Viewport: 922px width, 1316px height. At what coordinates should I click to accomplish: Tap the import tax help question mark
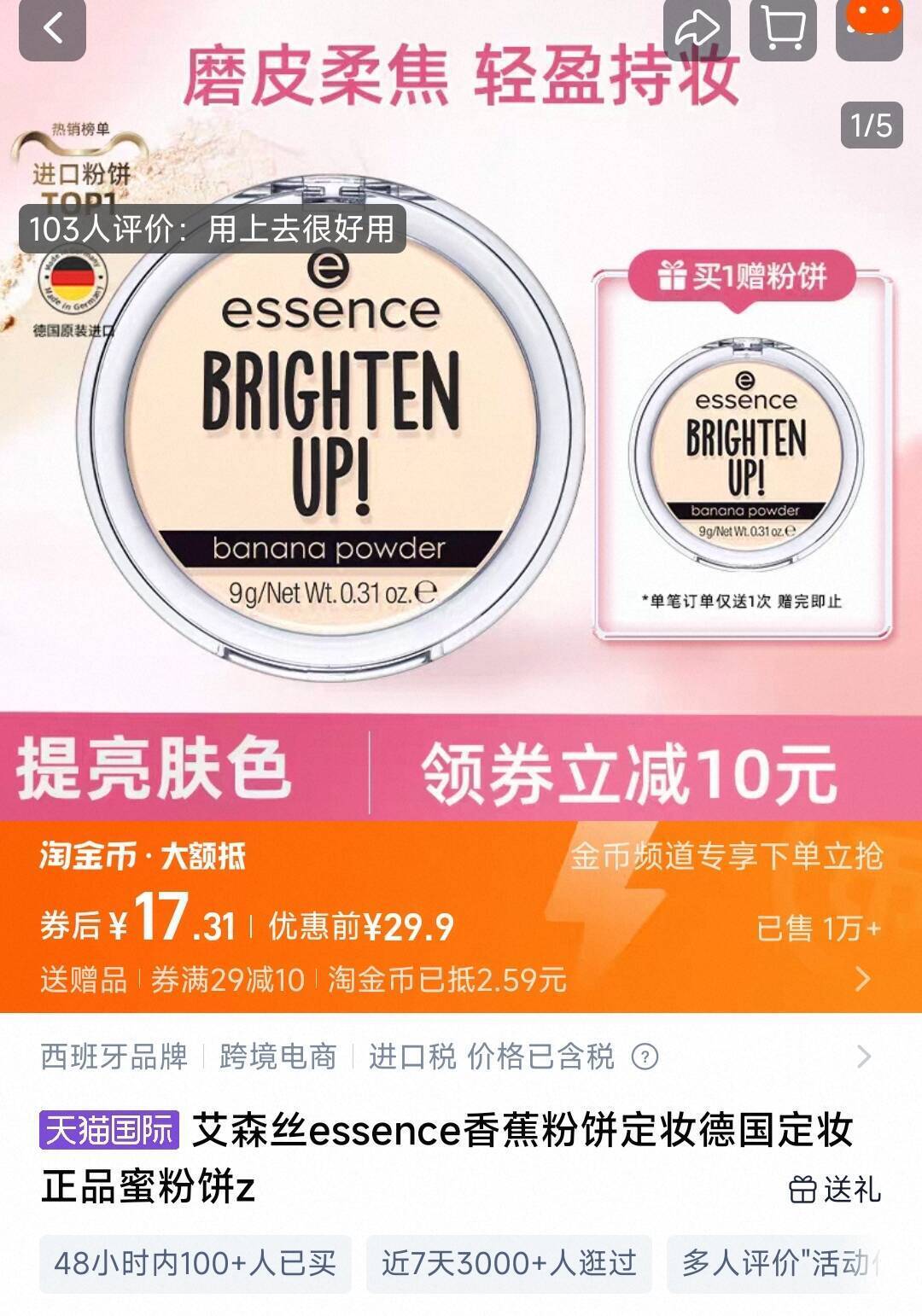click(645, 1057)
